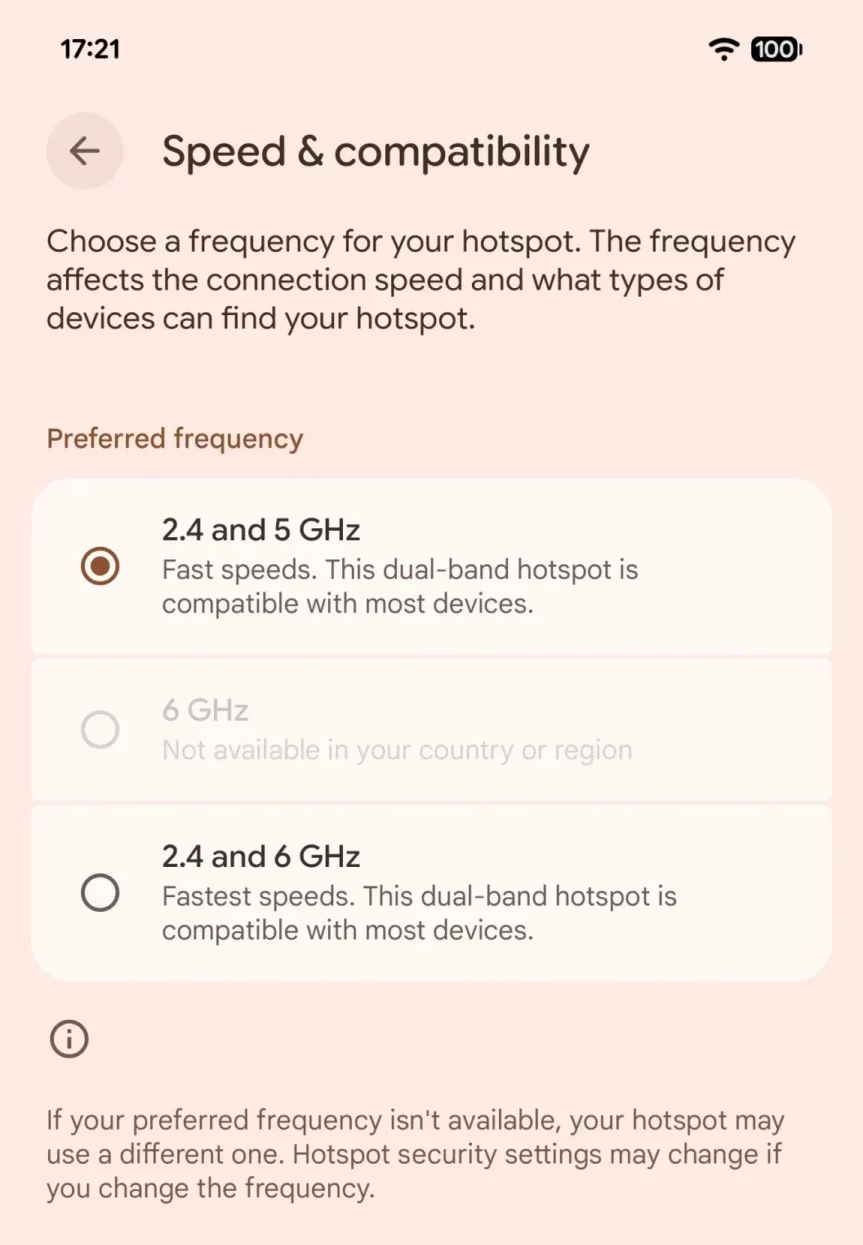This screenshot has height=1245, width=863.
Task: Select the 2.4 and 5 GHz option
Action: click(100, 567)
